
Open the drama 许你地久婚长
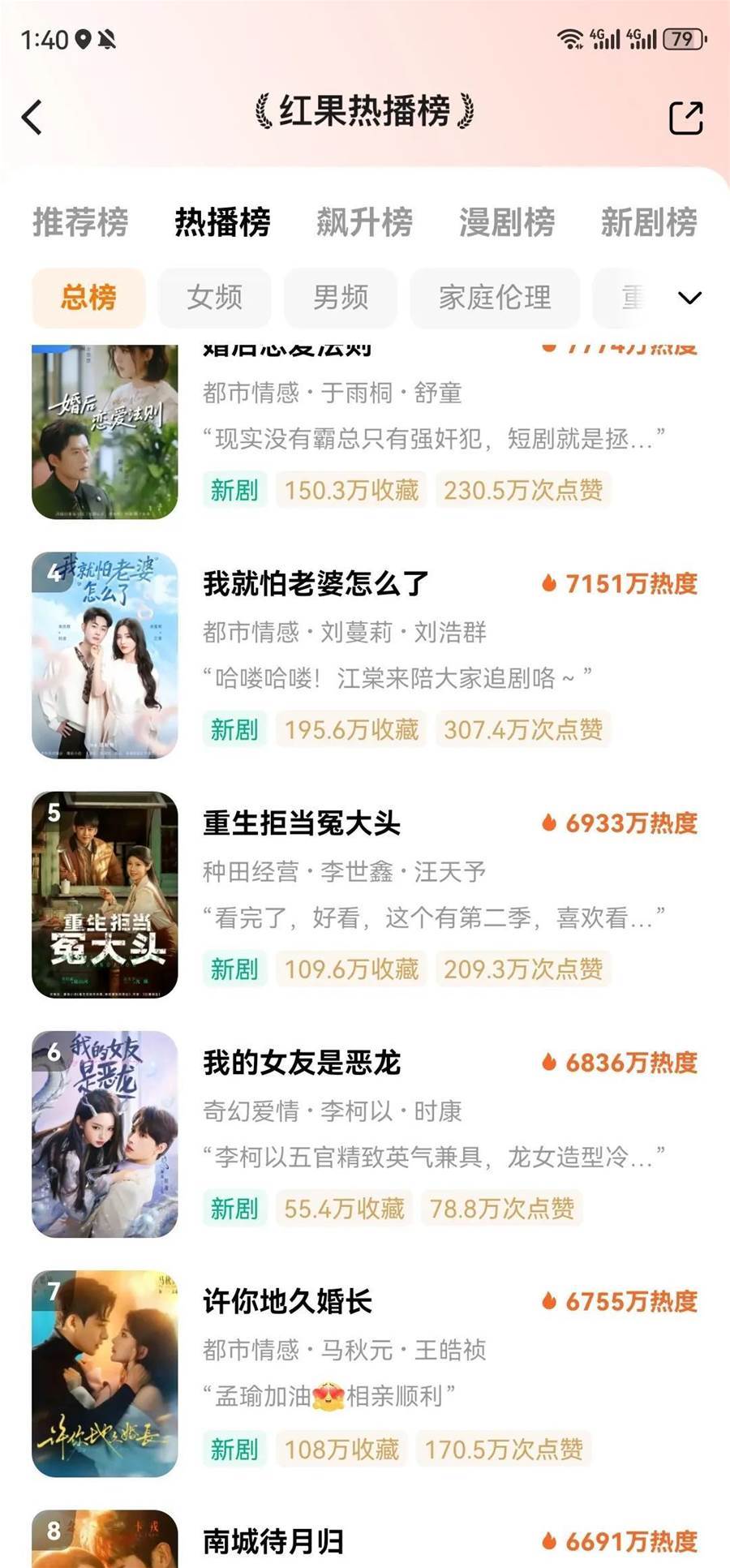tap(287, 1302)
